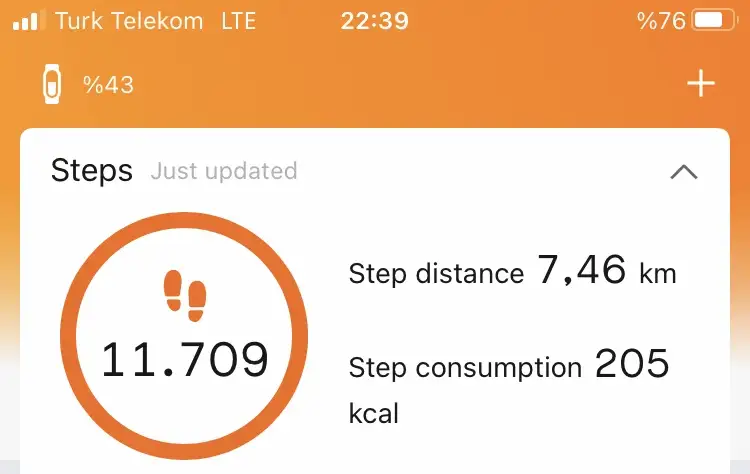
Task: Collapse the Steps card chevron
Action: click(x=683, y=172)
